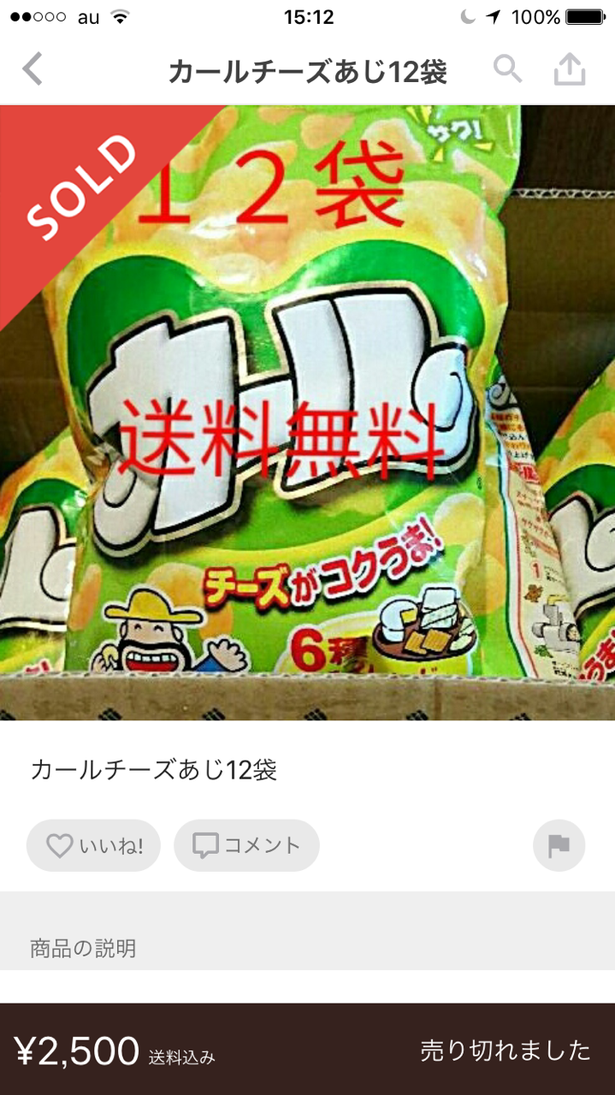Report this listing with flag icon
This screenshot has width=615, height=1095.
point(558,846)
